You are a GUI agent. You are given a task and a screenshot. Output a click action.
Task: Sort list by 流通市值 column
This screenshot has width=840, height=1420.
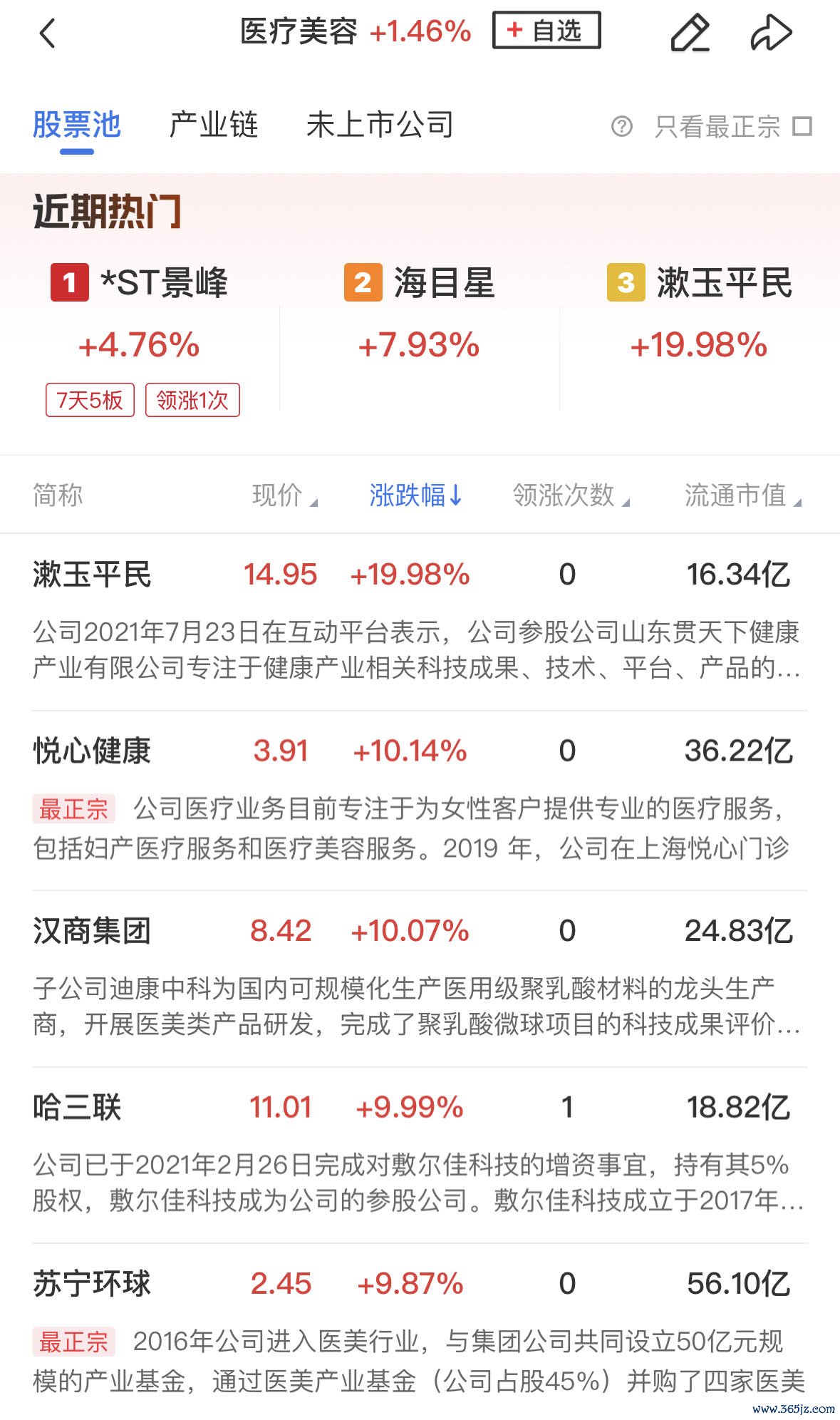[742, 495]
